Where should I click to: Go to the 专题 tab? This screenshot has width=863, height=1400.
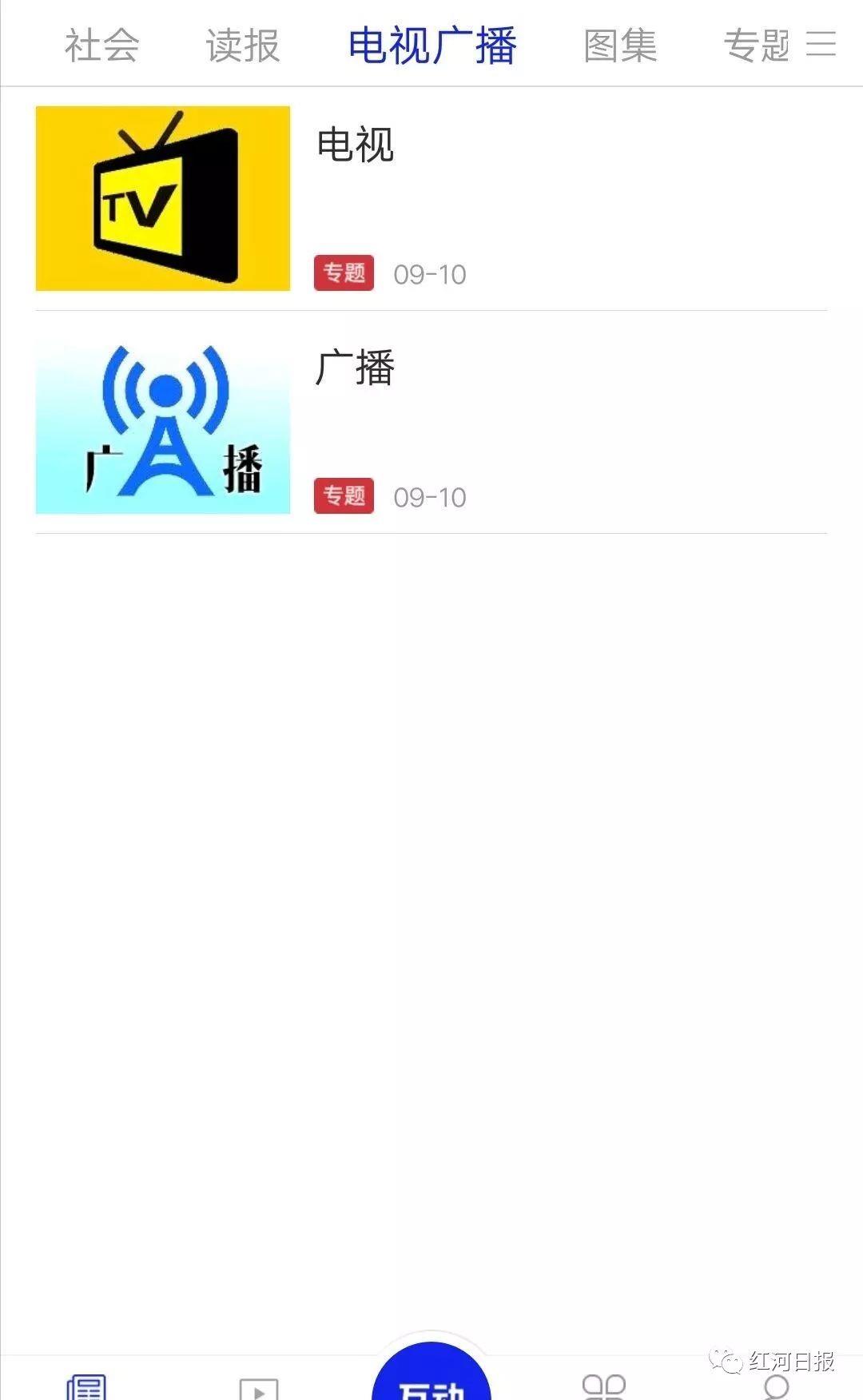coord(756,45)
